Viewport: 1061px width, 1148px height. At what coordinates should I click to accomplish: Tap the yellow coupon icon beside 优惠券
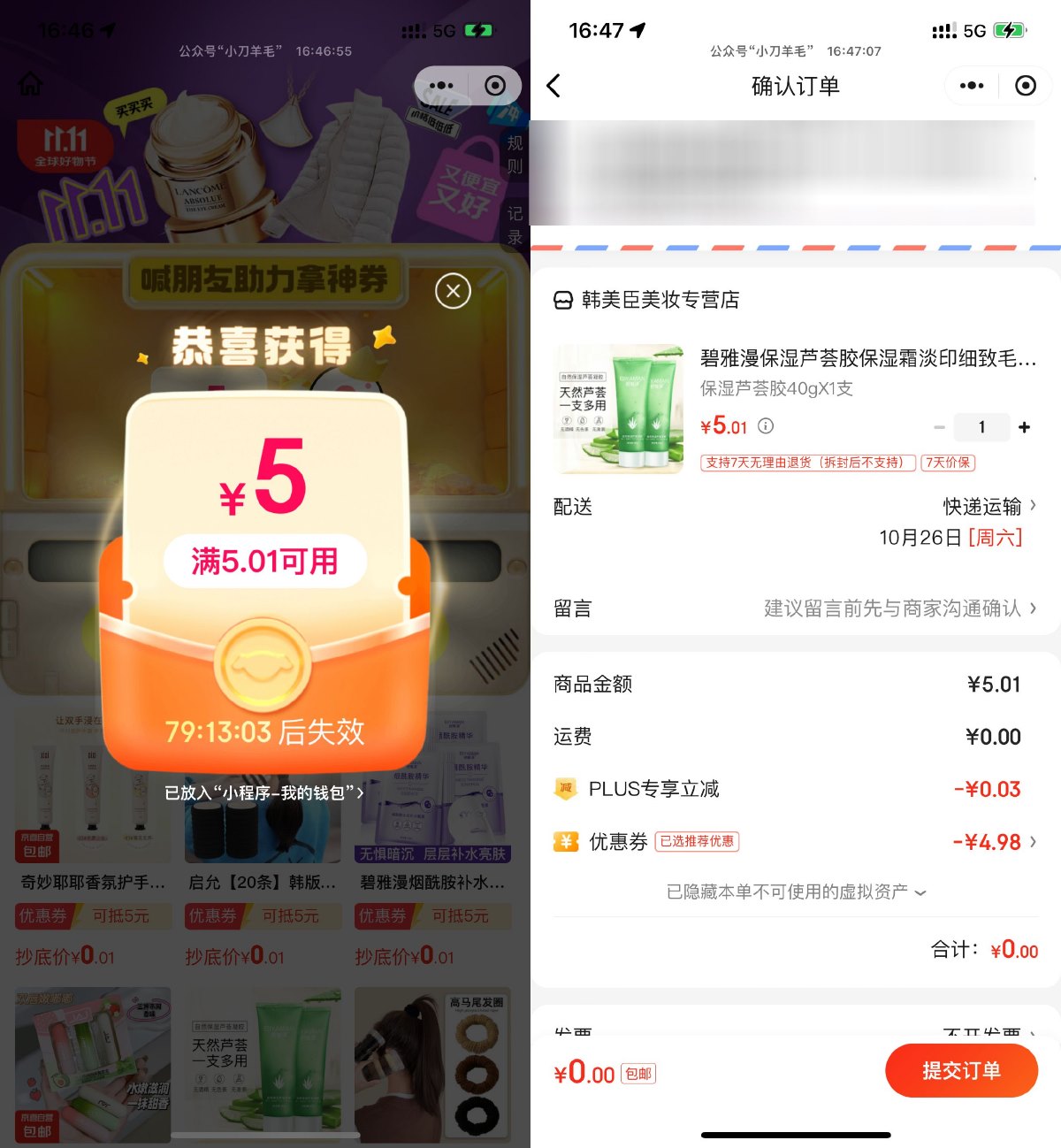[x=565, y=842]
